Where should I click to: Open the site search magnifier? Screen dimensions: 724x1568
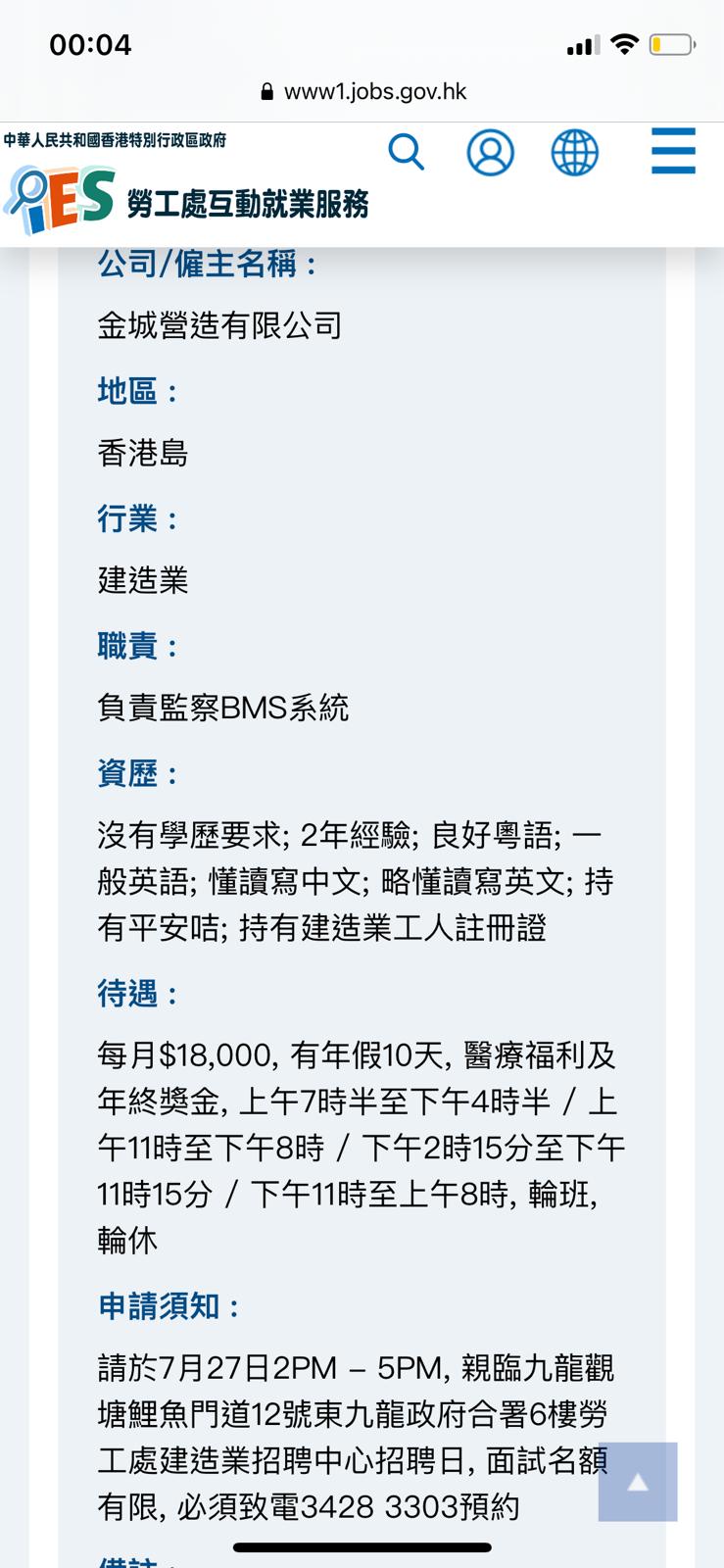click(x=406, y=153)
